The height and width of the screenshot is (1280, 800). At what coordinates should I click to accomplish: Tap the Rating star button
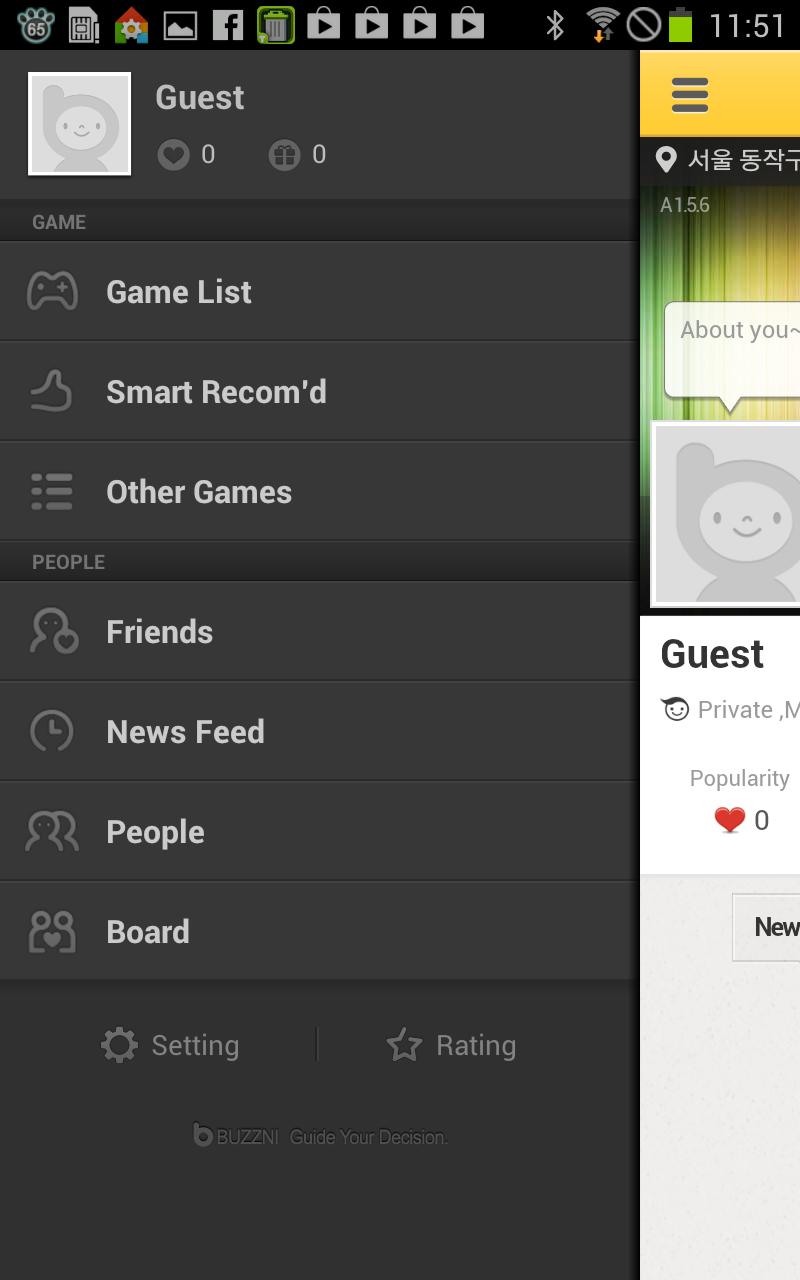coord(452,1045)
